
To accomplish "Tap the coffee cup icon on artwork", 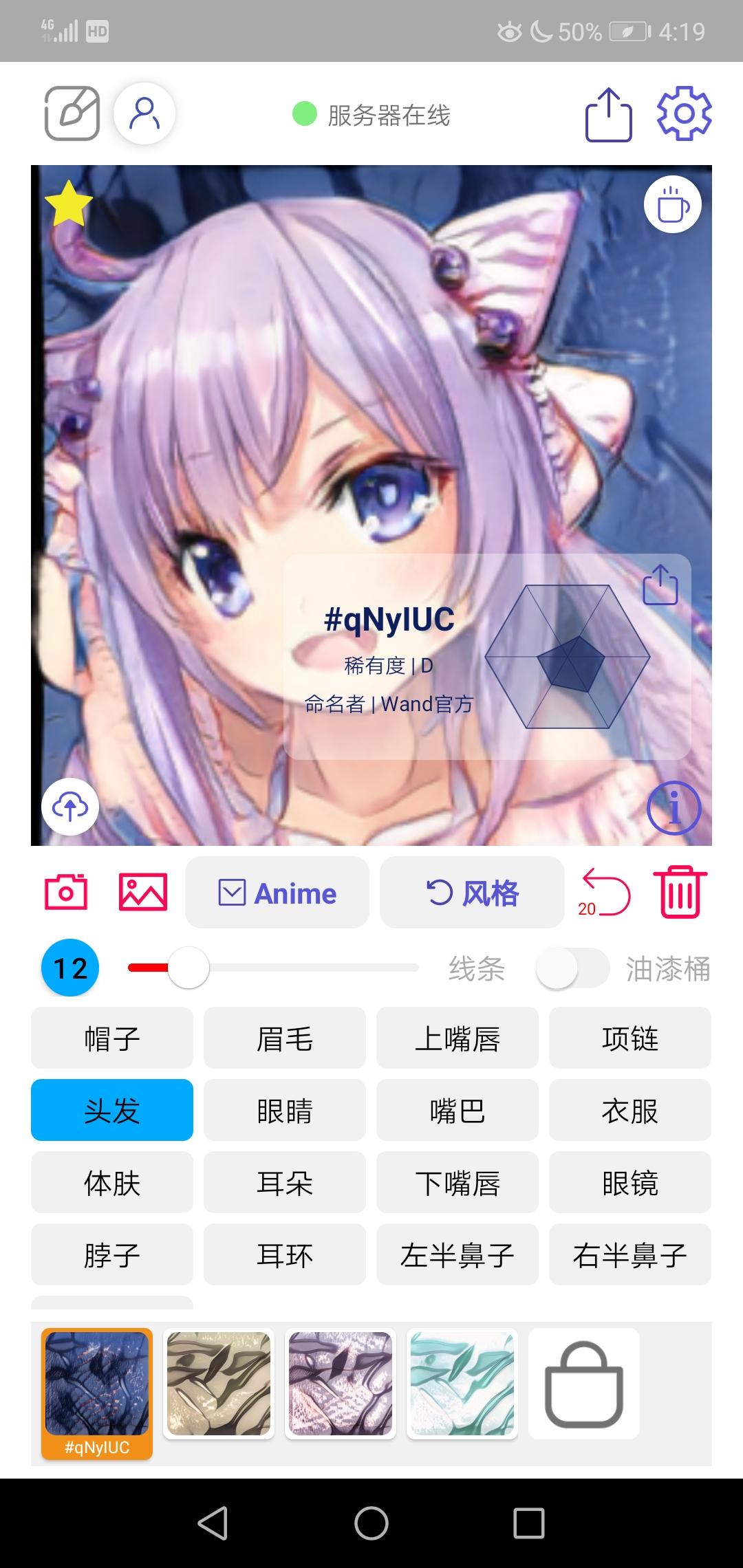I will pos(671,204).
